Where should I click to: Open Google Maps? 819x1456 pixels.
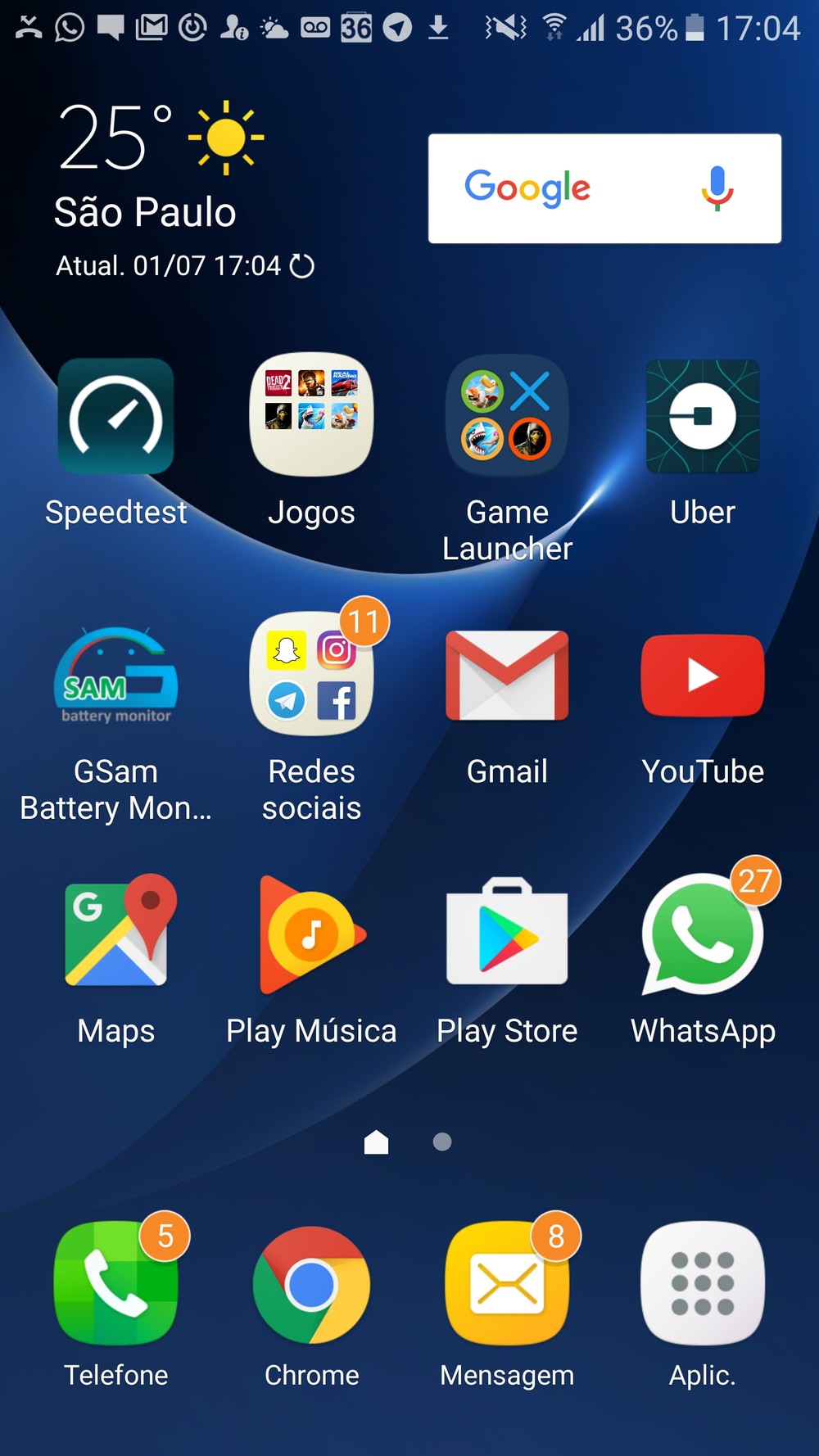coord(115,932)
